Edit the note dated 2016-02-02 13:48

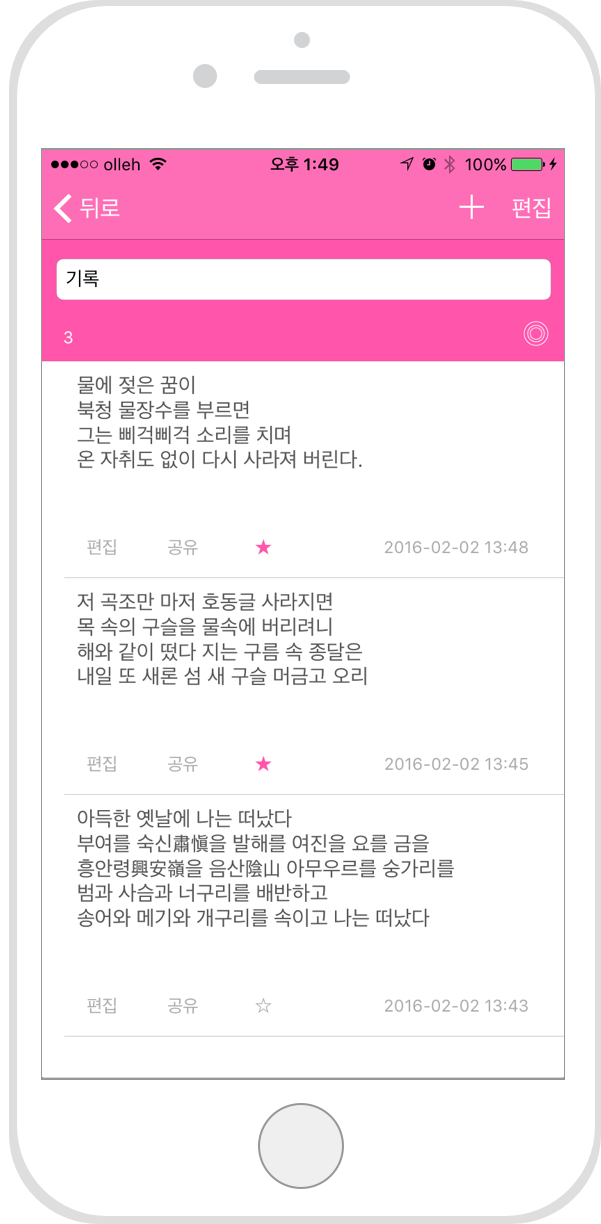click(102, 547)
